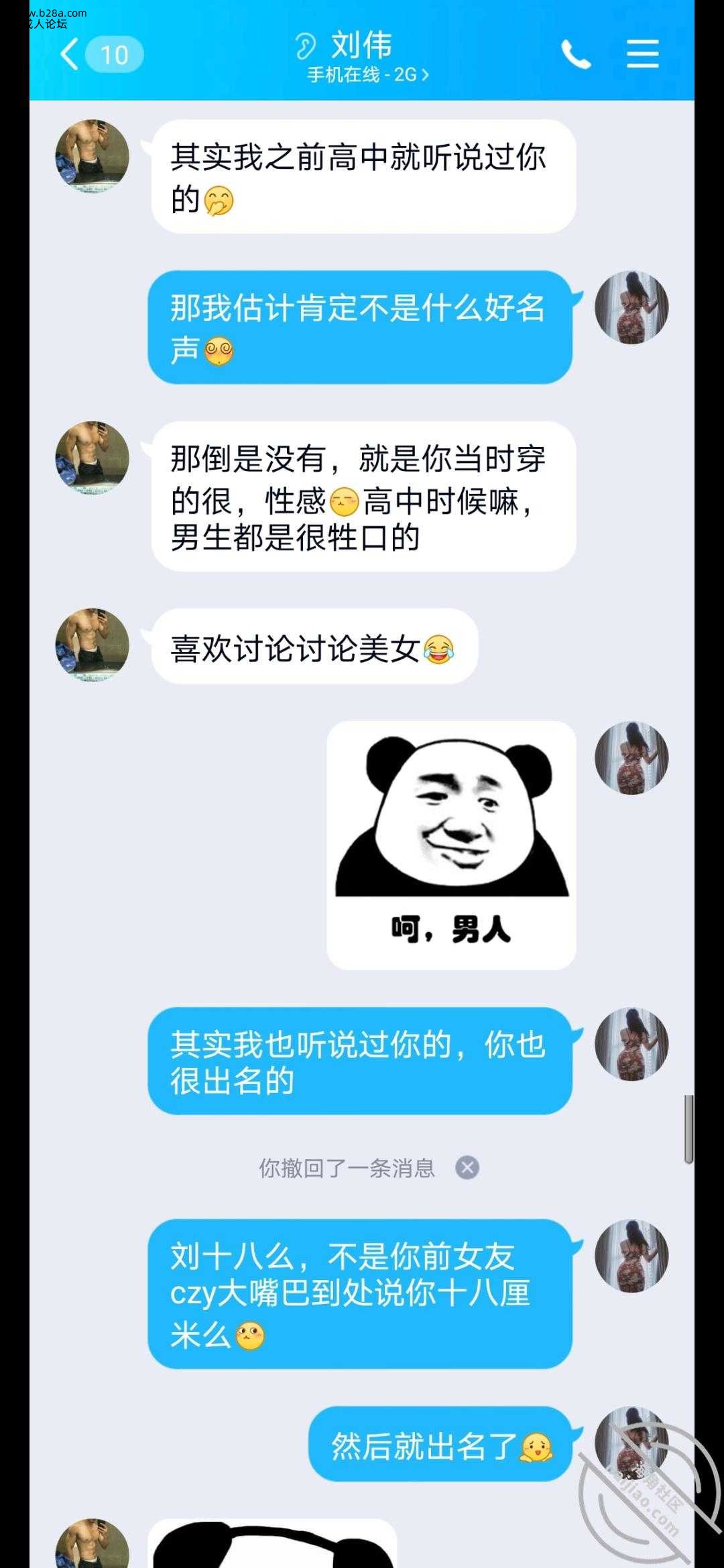Start a voice call with 刘伟
The height and width of the screenshot is (1568, 724).
575,54
